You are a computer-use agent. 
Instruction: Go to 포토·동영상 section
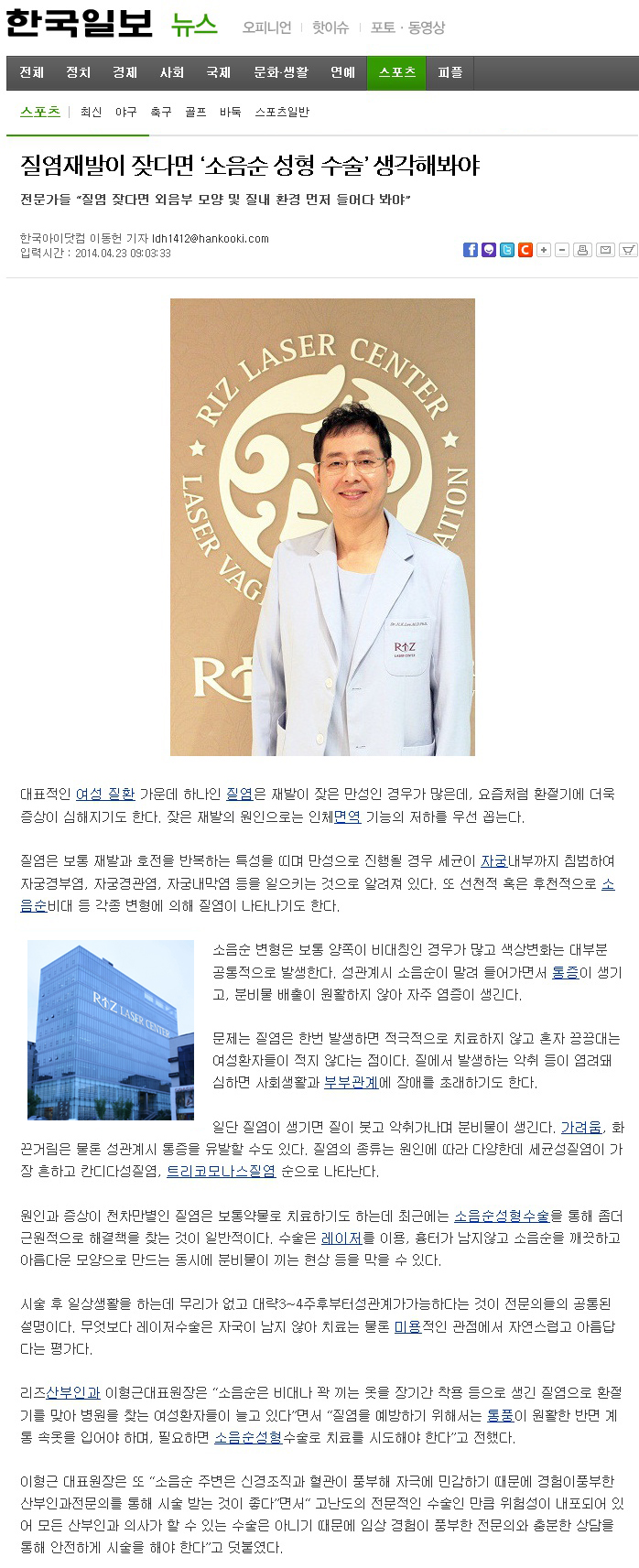tap(407, 27)
